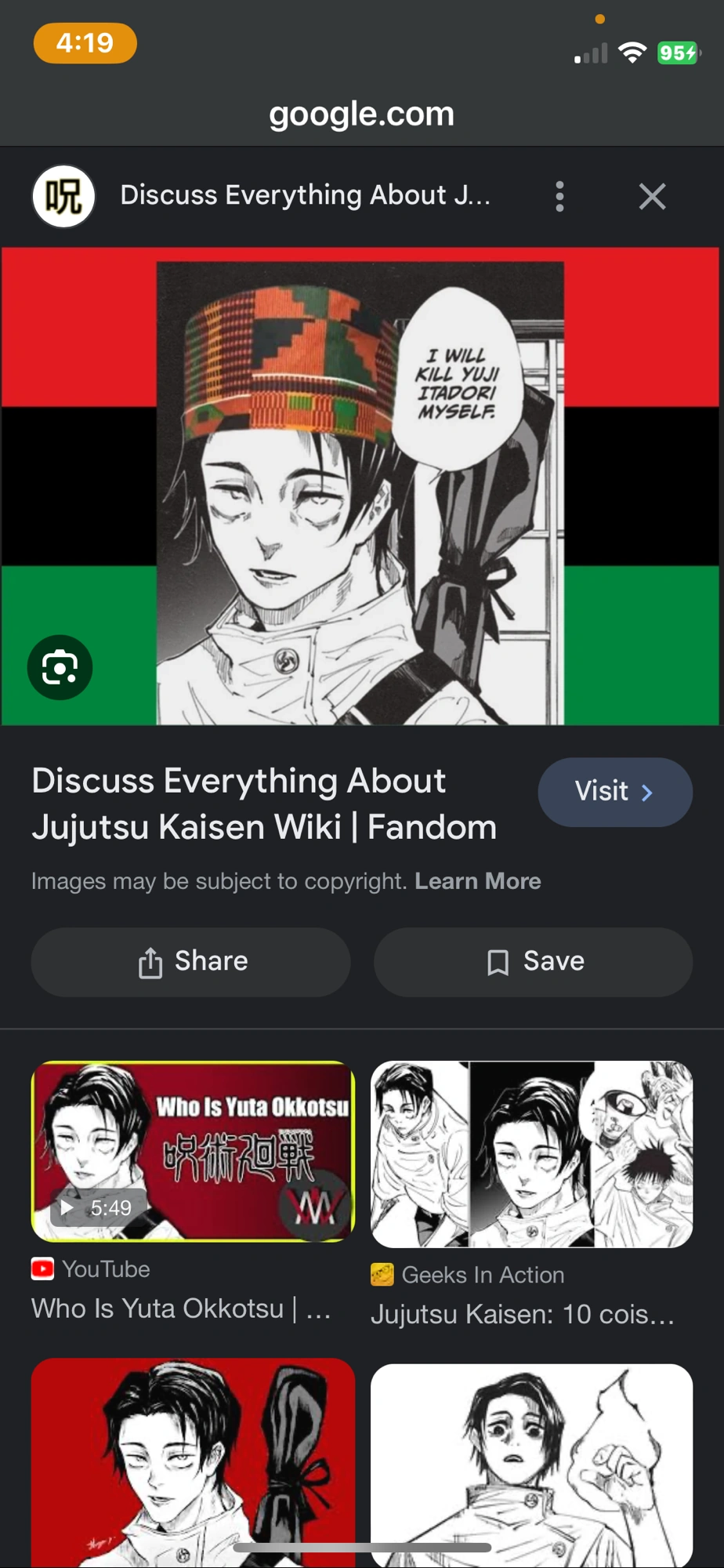Close the image preview panel
The width and height of the screenshot is (724, 1568).
click(652, 196)
